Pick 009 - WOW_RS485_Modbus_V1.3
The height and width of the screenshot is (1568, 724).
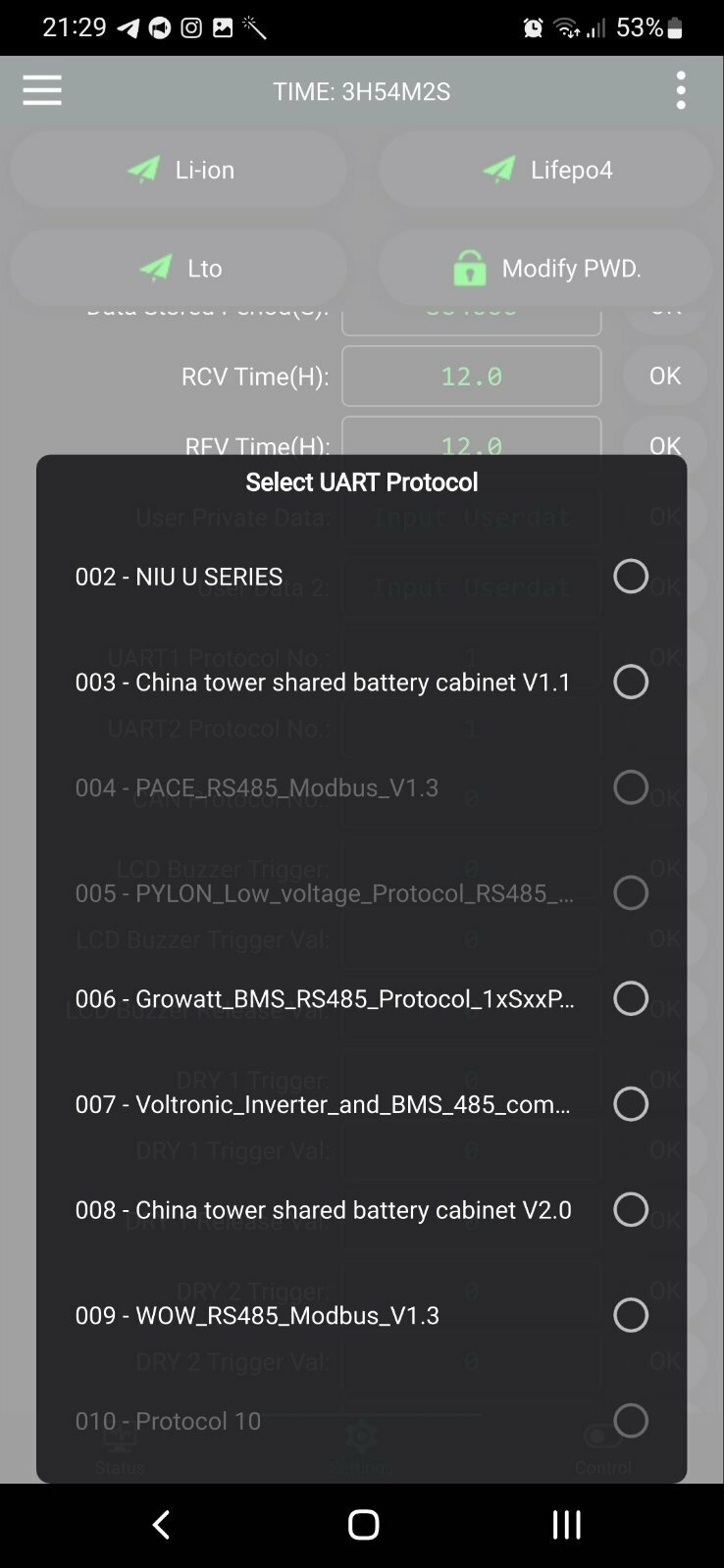[x=361, y=1315]
